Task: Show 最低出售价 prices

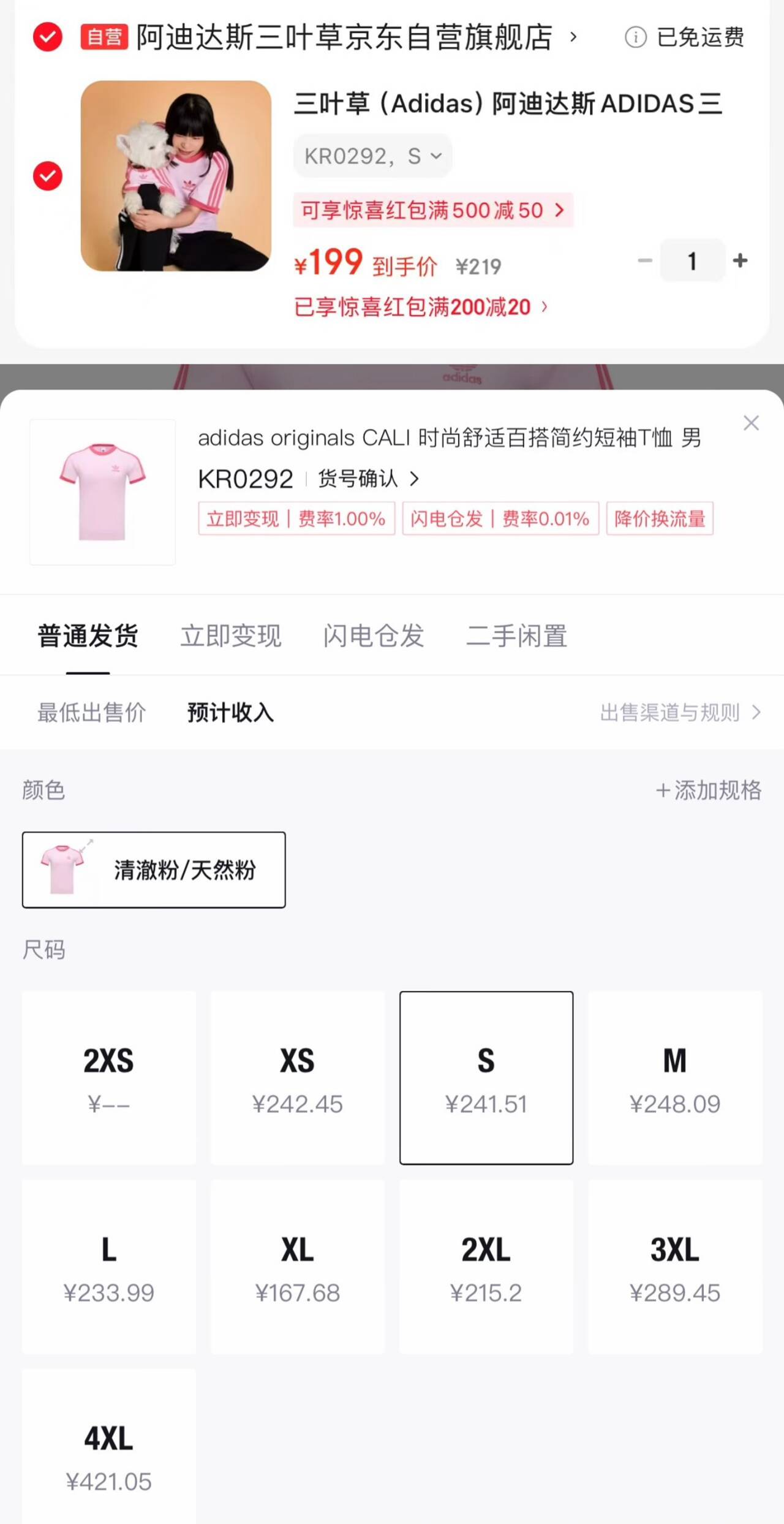Action: click(91, 713)
